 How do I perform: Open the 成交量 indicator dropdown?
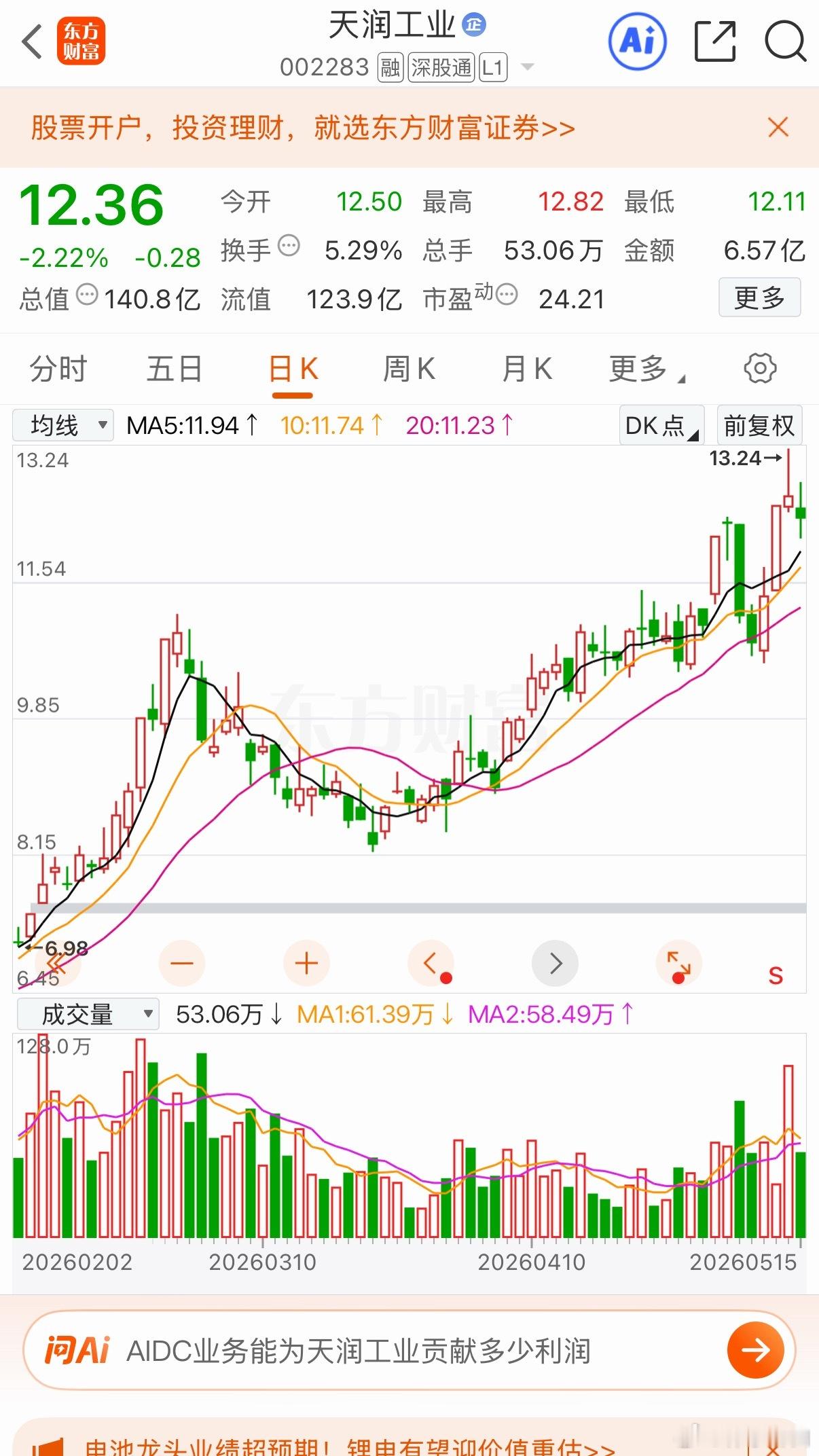(88, 1015)
